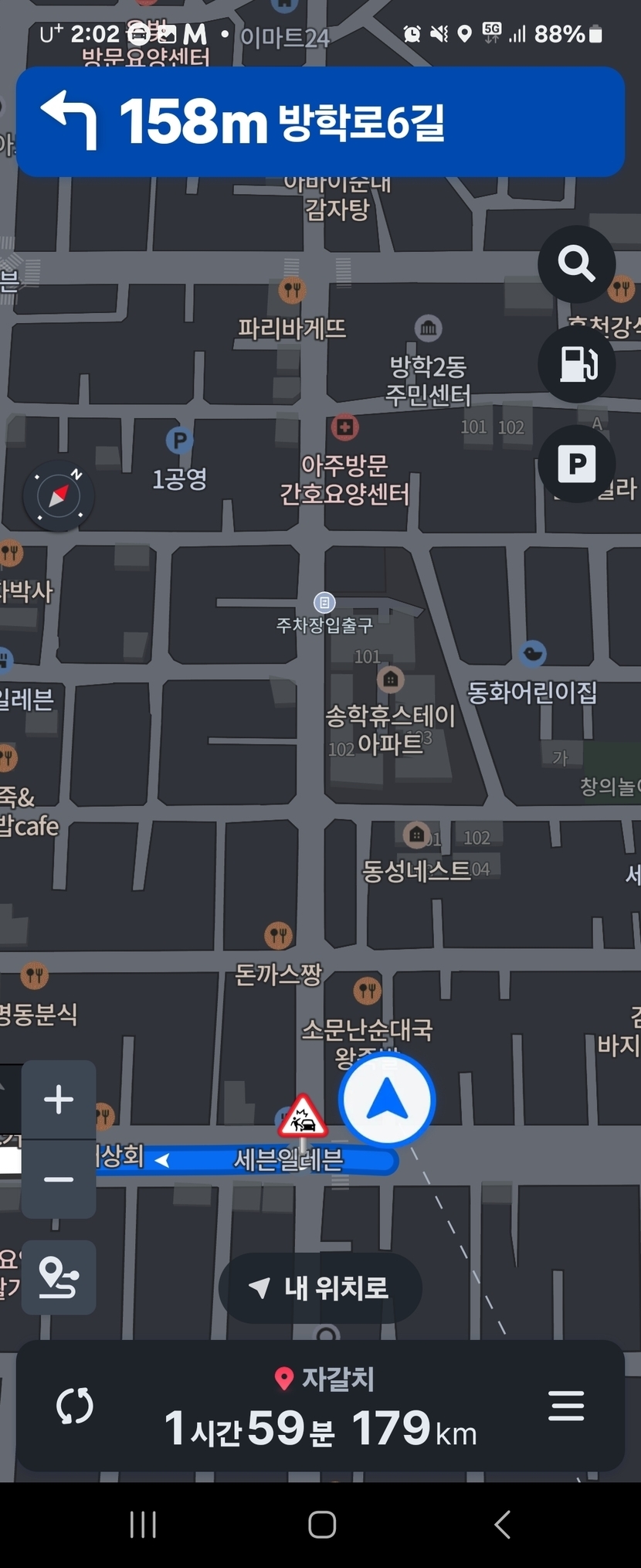Recenter map with 내 위치로 button
The image size is (641, 1568).
320,1287
